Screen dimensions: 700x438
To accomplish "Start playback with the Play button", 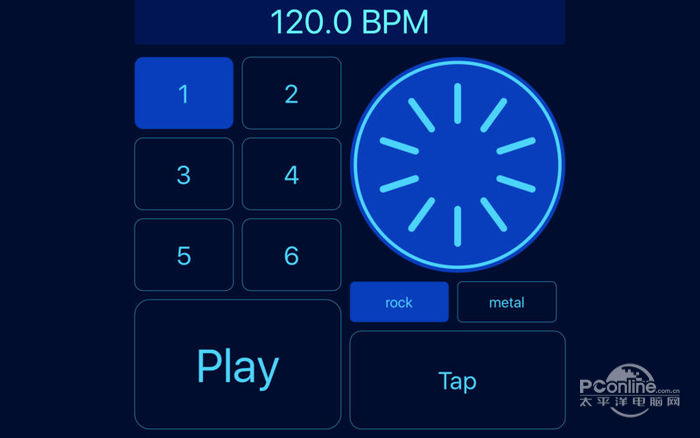I will point(238,366).
